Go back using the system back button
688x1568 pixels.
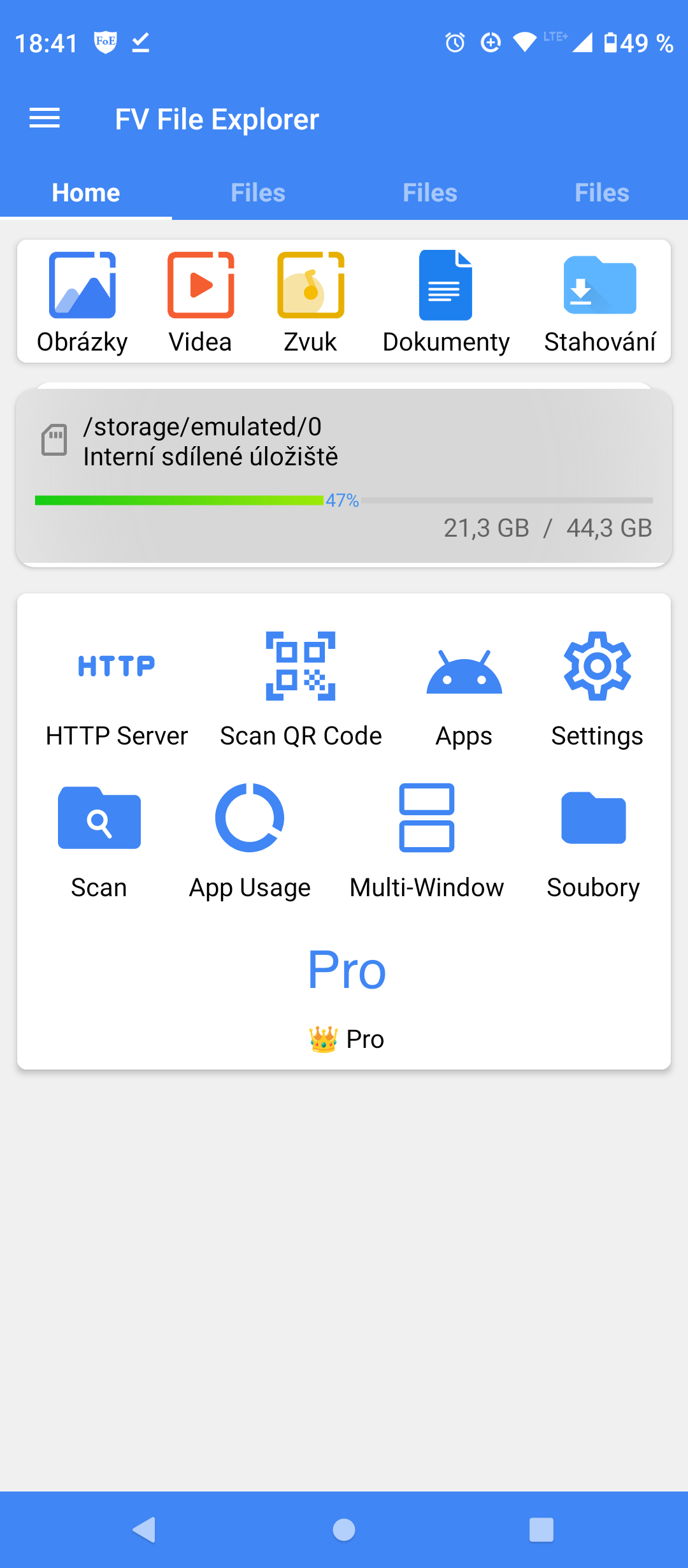click(145, 1530)
